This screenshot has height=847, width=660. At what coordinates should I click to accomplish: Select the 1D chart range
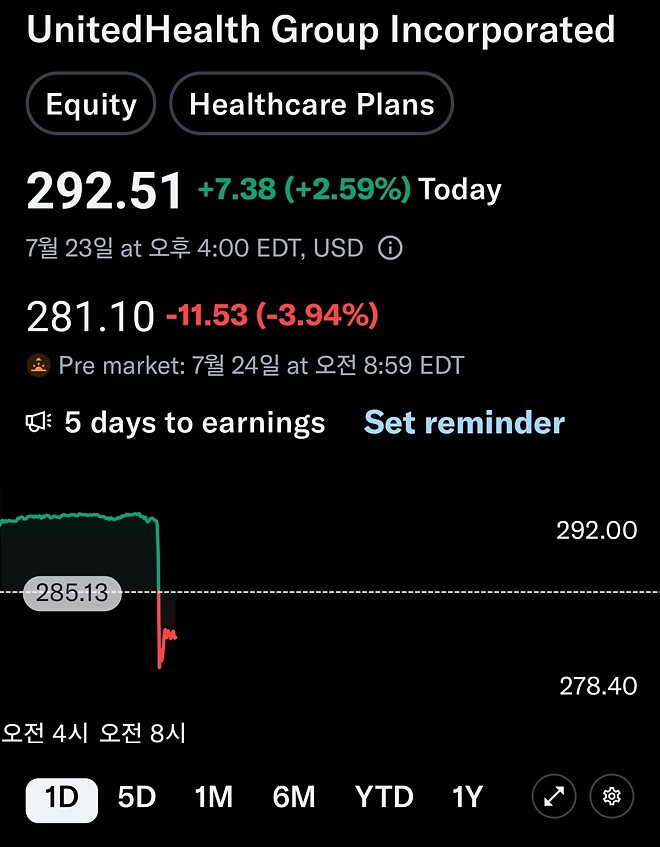[62, 797]
